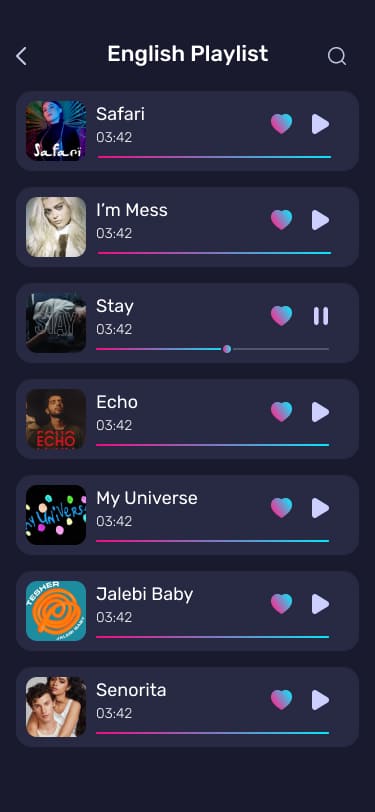This screenshot has height=812, width=375.
Task: Tap the heart icon on I'm Mess
Action: [282, 220]
